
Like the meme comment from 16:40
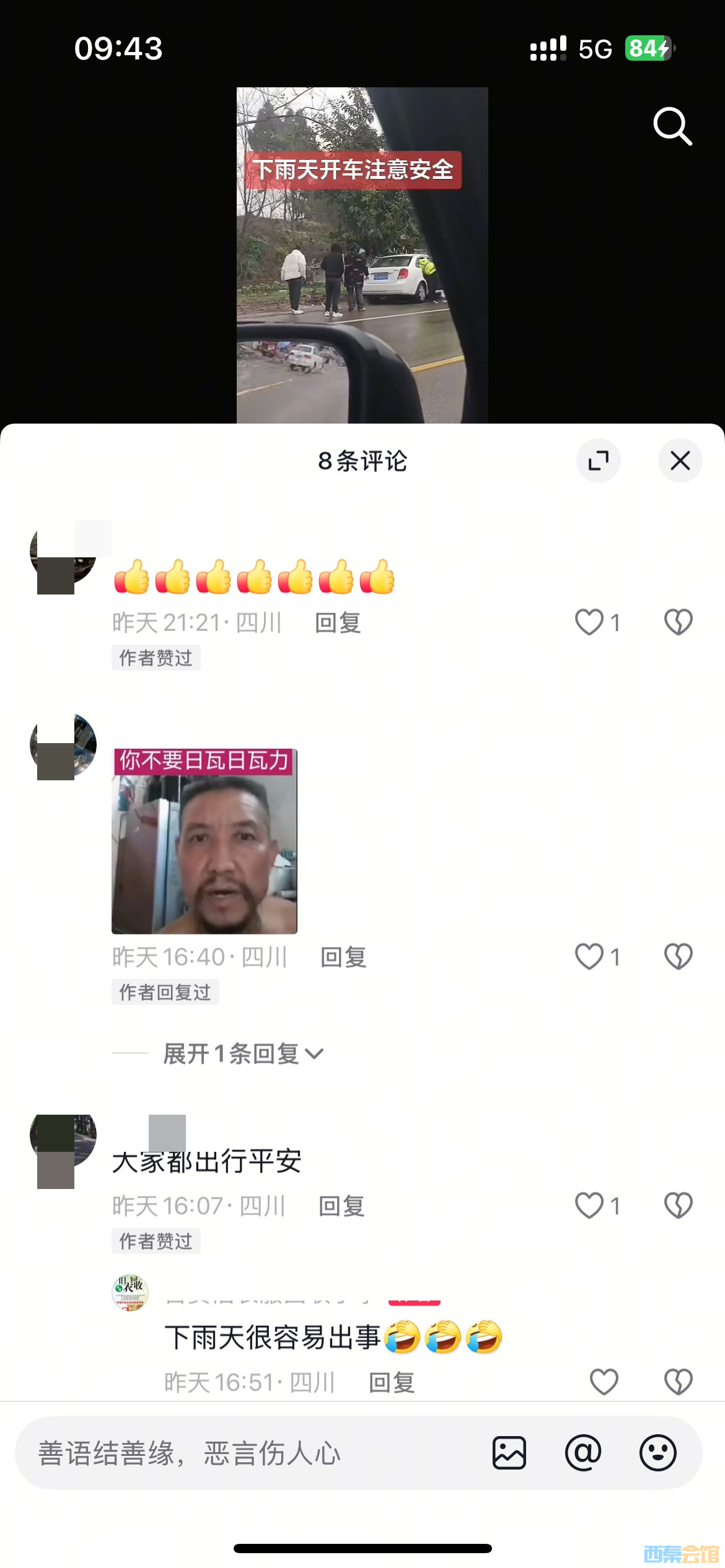(x=589, y=957)
